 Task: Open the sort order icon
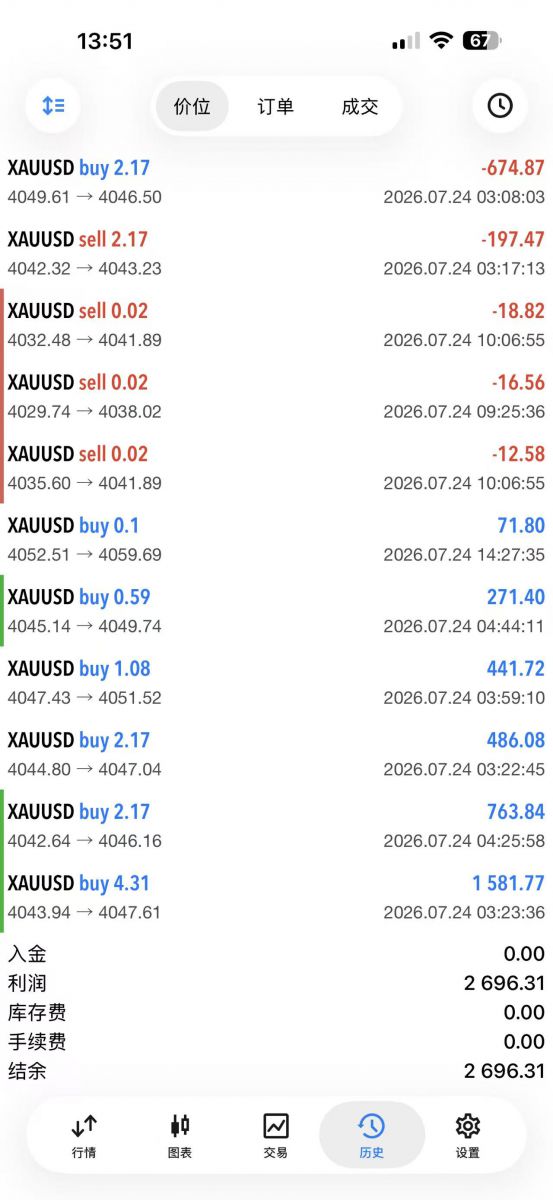53,105
